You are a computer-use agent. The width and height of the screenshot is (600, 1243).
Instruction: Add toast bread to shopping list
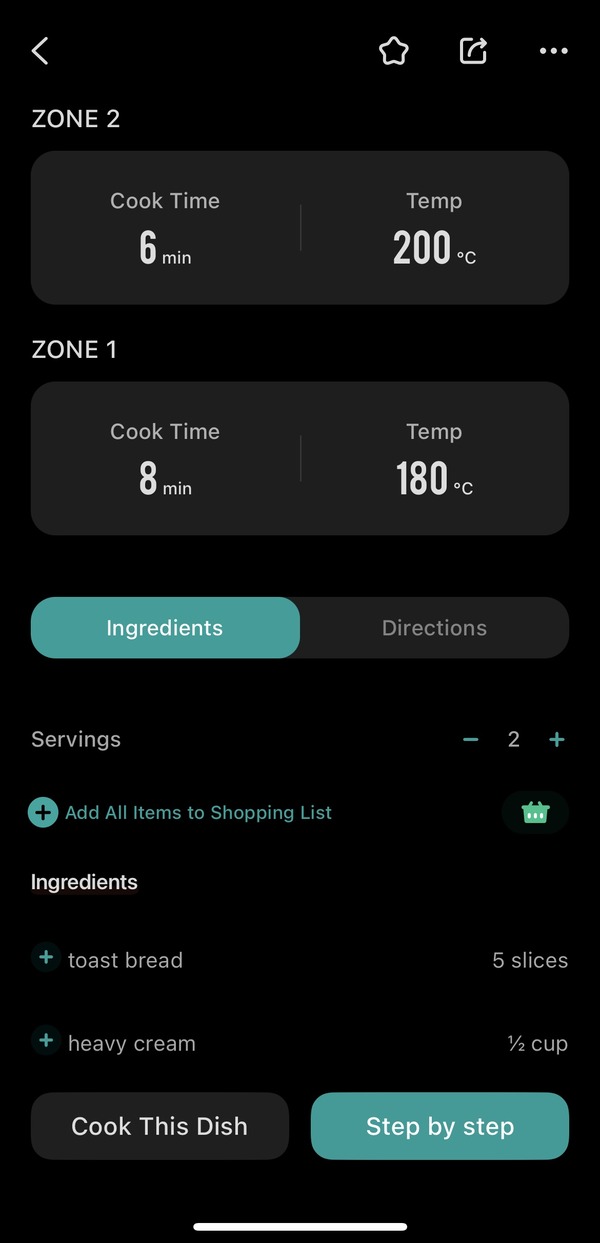coord(45,958)
